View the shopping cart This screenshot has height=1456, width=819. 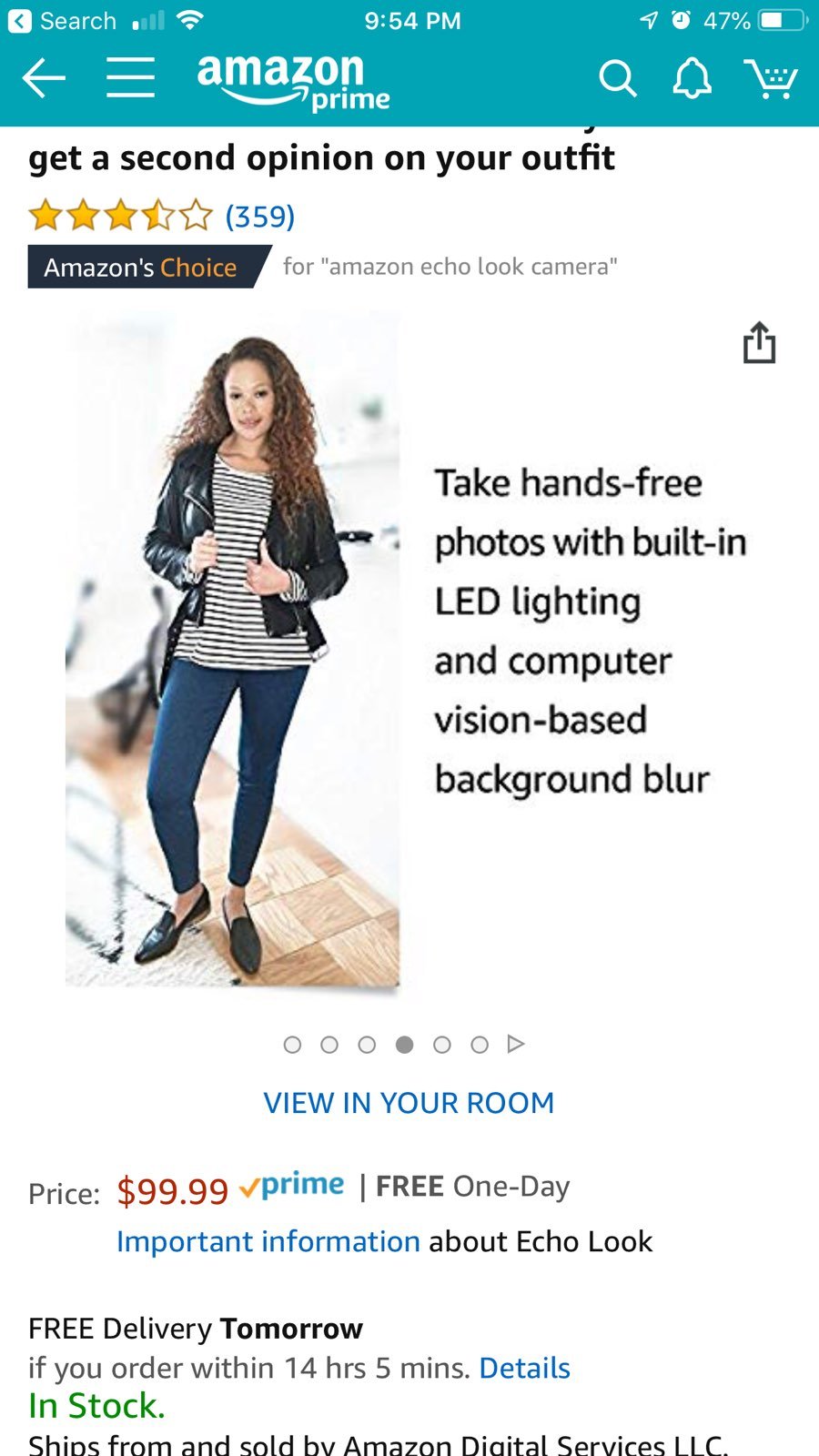tap(771, 78)
